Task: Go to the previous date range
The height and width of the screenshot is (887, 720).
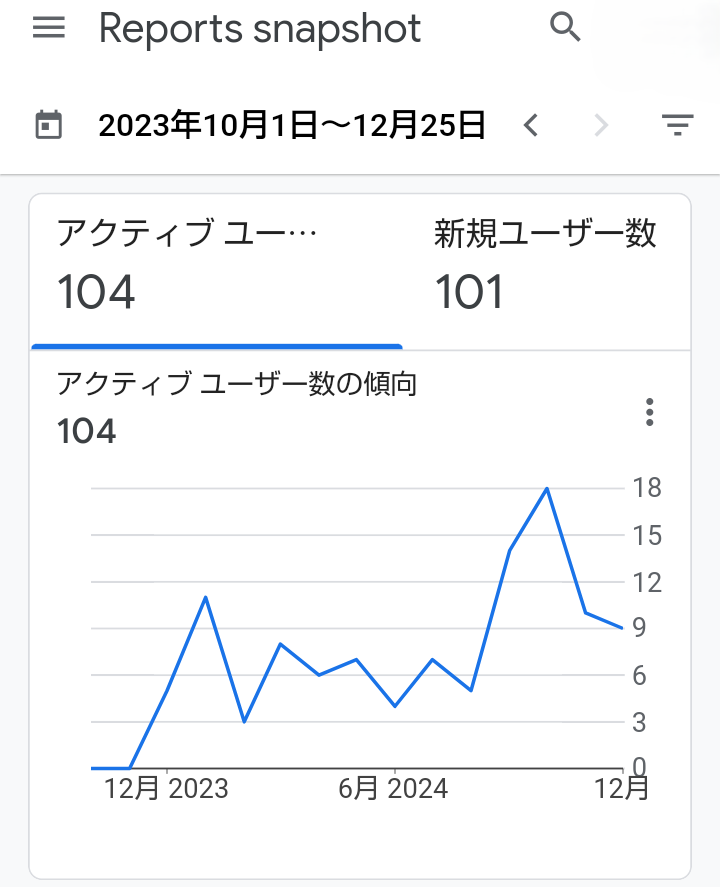Action: [532, 126]
